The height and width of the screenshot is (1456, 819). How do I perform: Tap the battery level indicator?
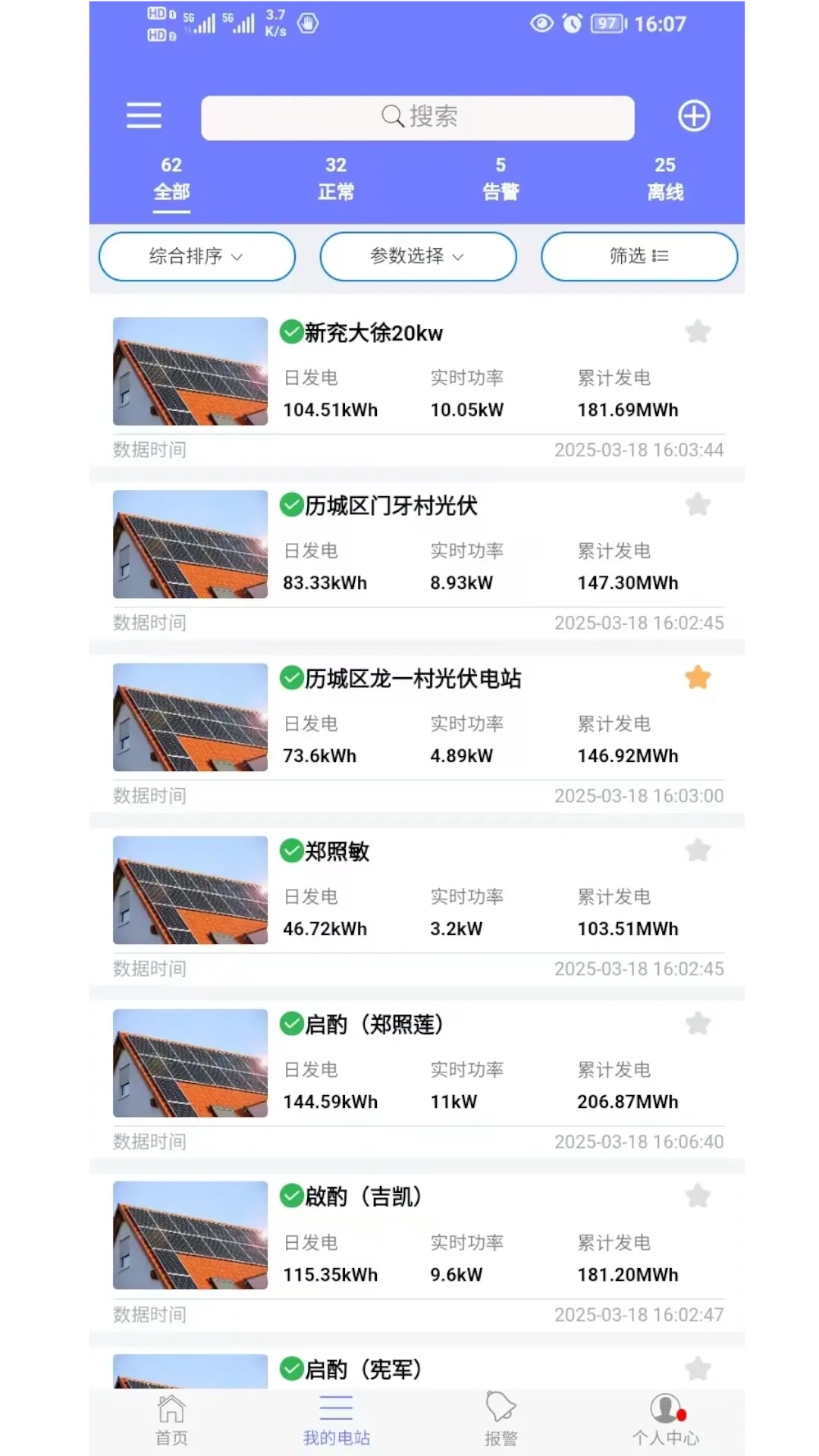coord(604,24)
